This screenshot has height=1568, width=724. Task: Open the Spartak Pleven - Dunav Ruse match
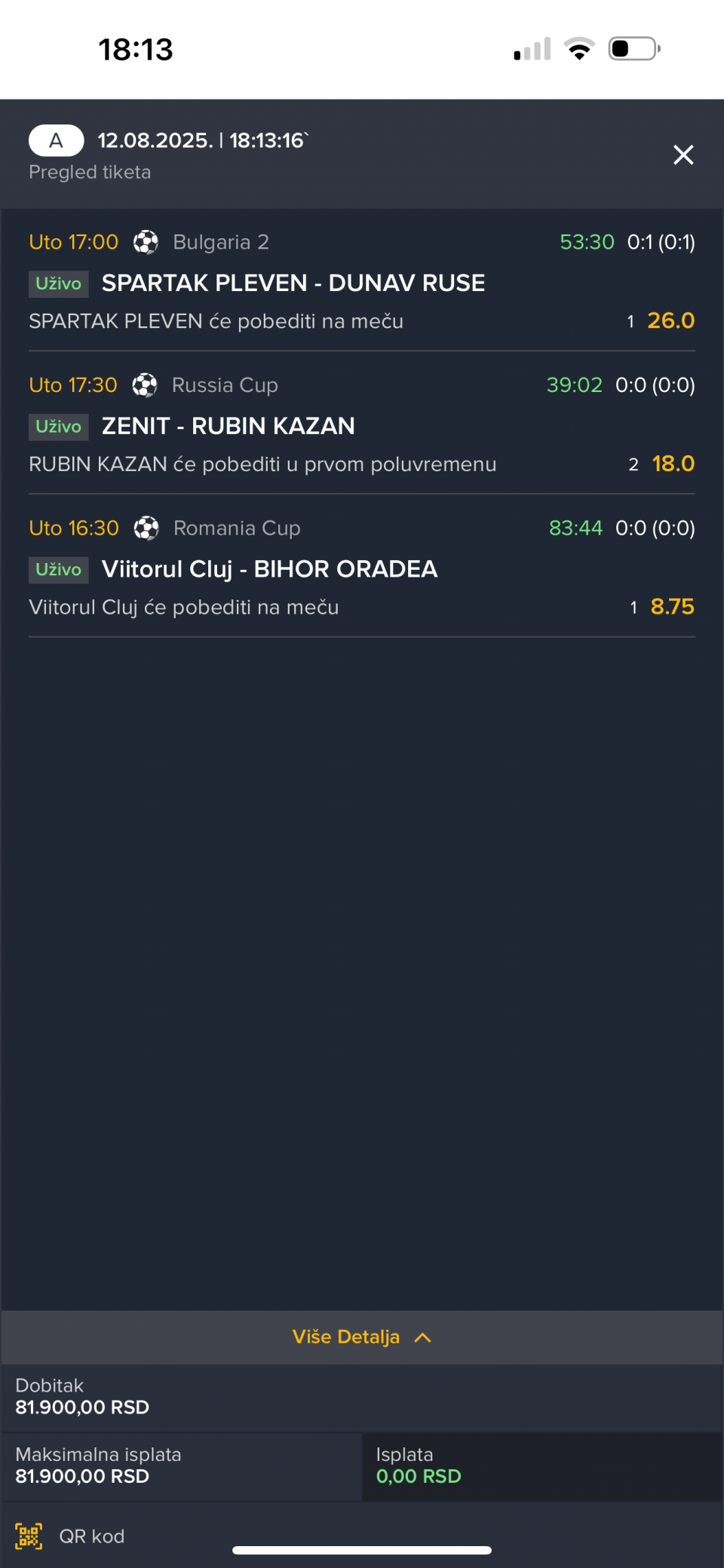click(x=293, y=283)
